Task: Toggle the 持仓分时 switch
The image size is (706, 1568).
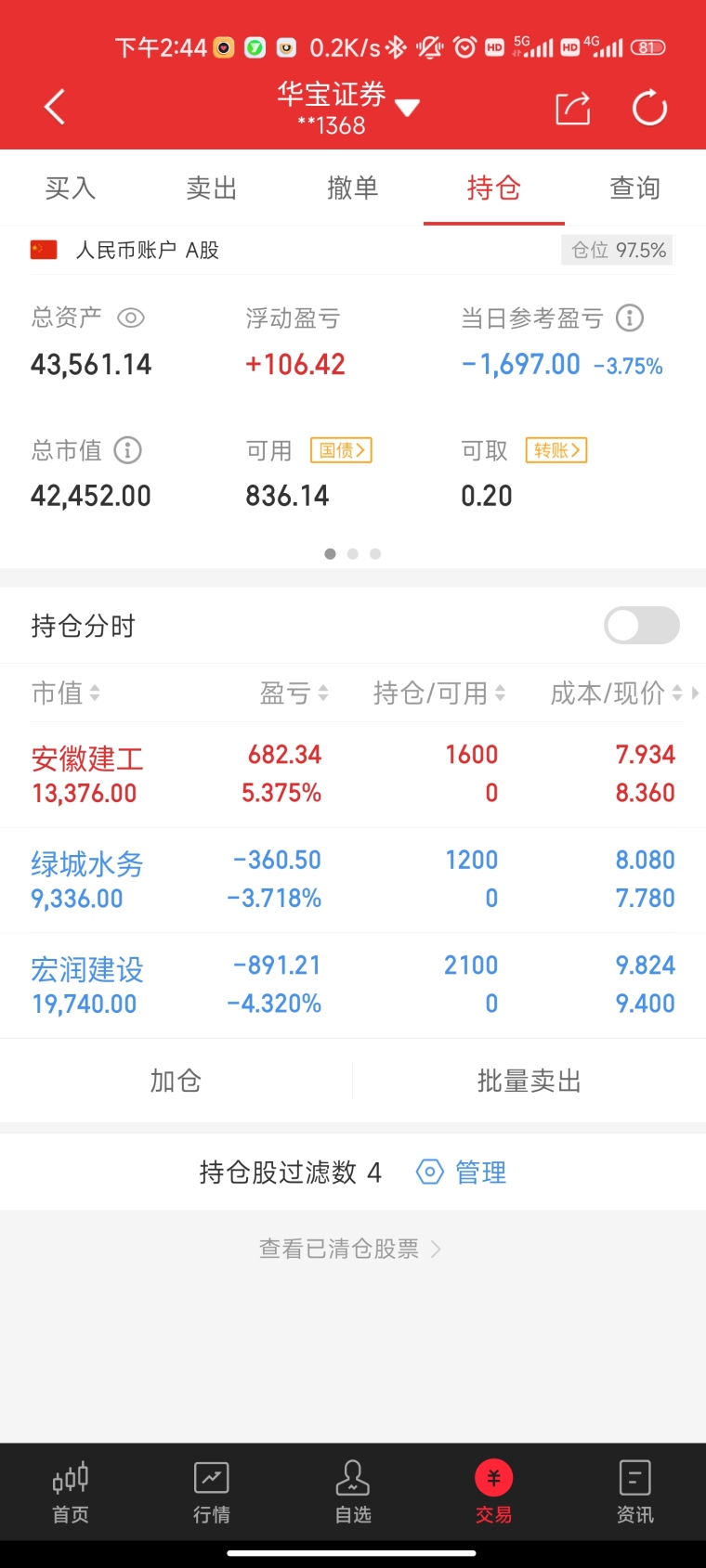Action: point(642,626)
